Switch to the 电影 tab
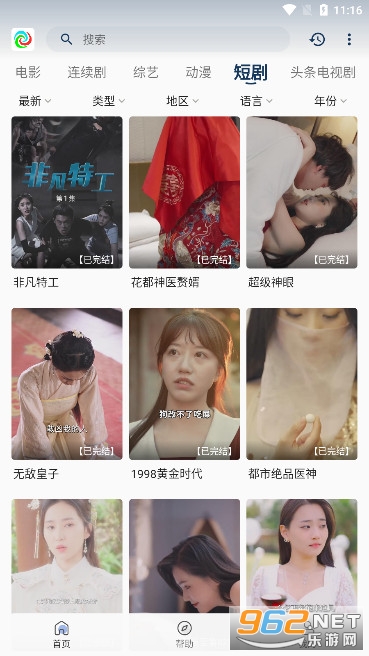Screen dimensions: 369x656 point(28,72)
